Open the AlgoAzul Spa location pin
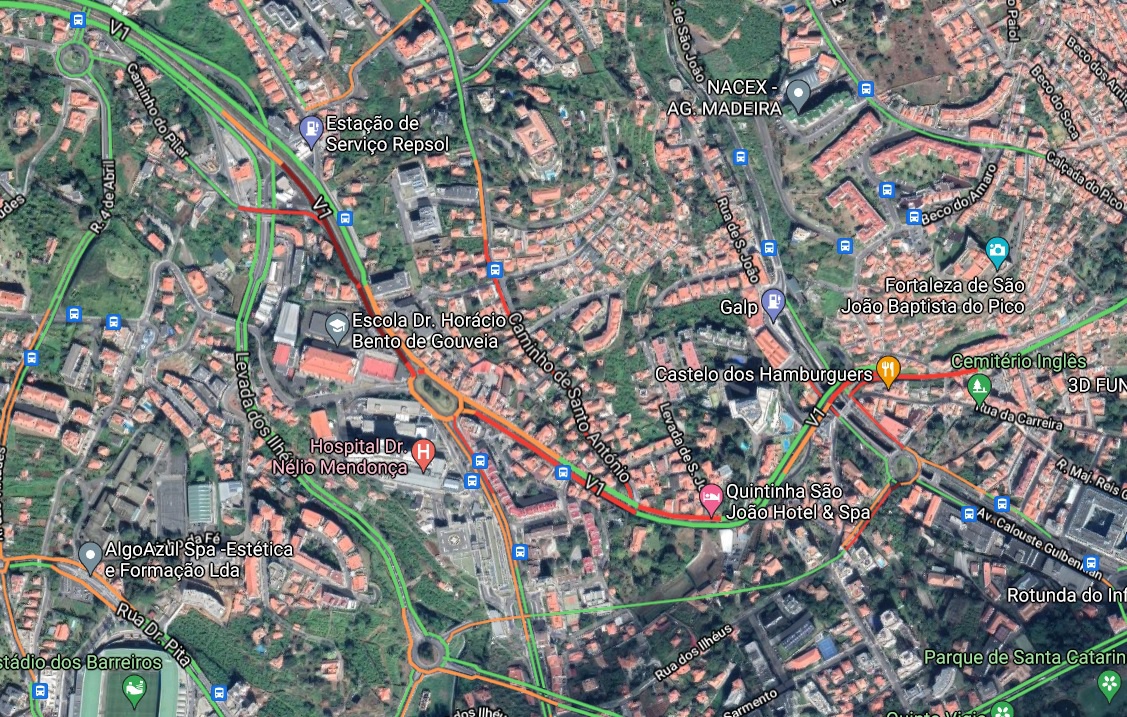This screenshot has width=1127, height=717. pos(90,553)
